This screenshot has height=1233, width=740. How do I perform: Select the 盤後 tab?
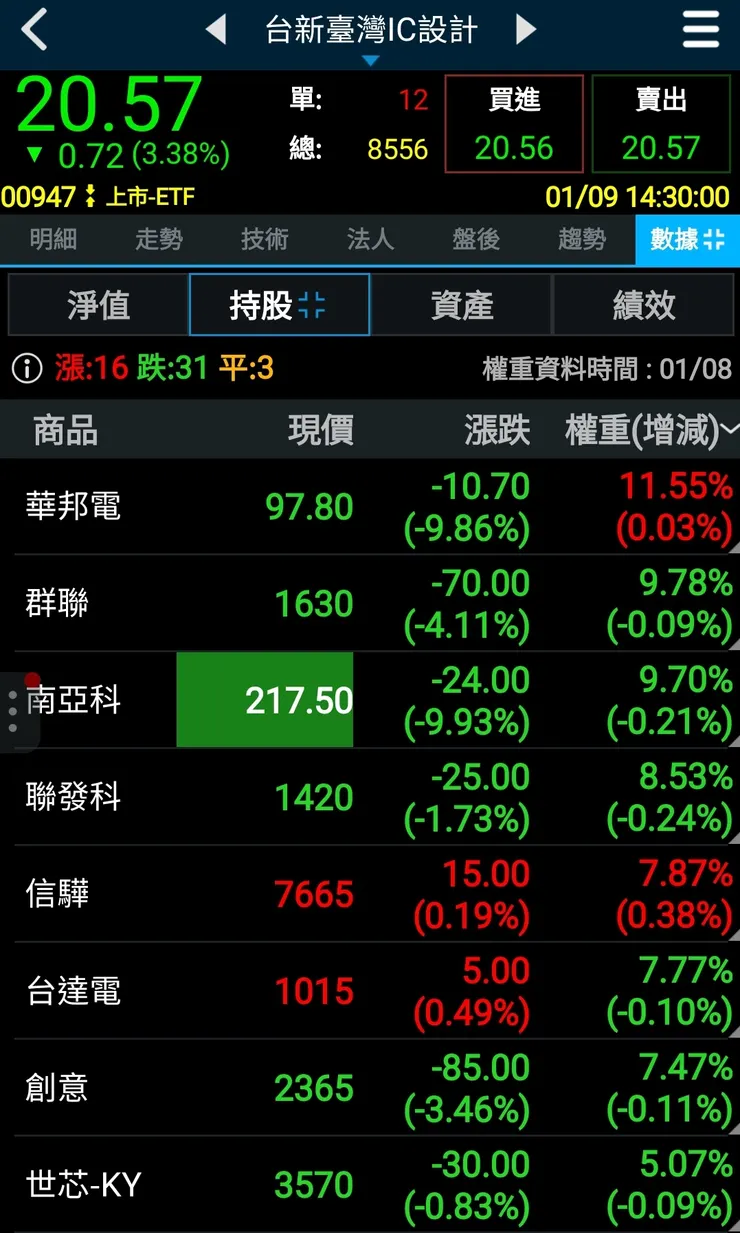coord(475,240)
